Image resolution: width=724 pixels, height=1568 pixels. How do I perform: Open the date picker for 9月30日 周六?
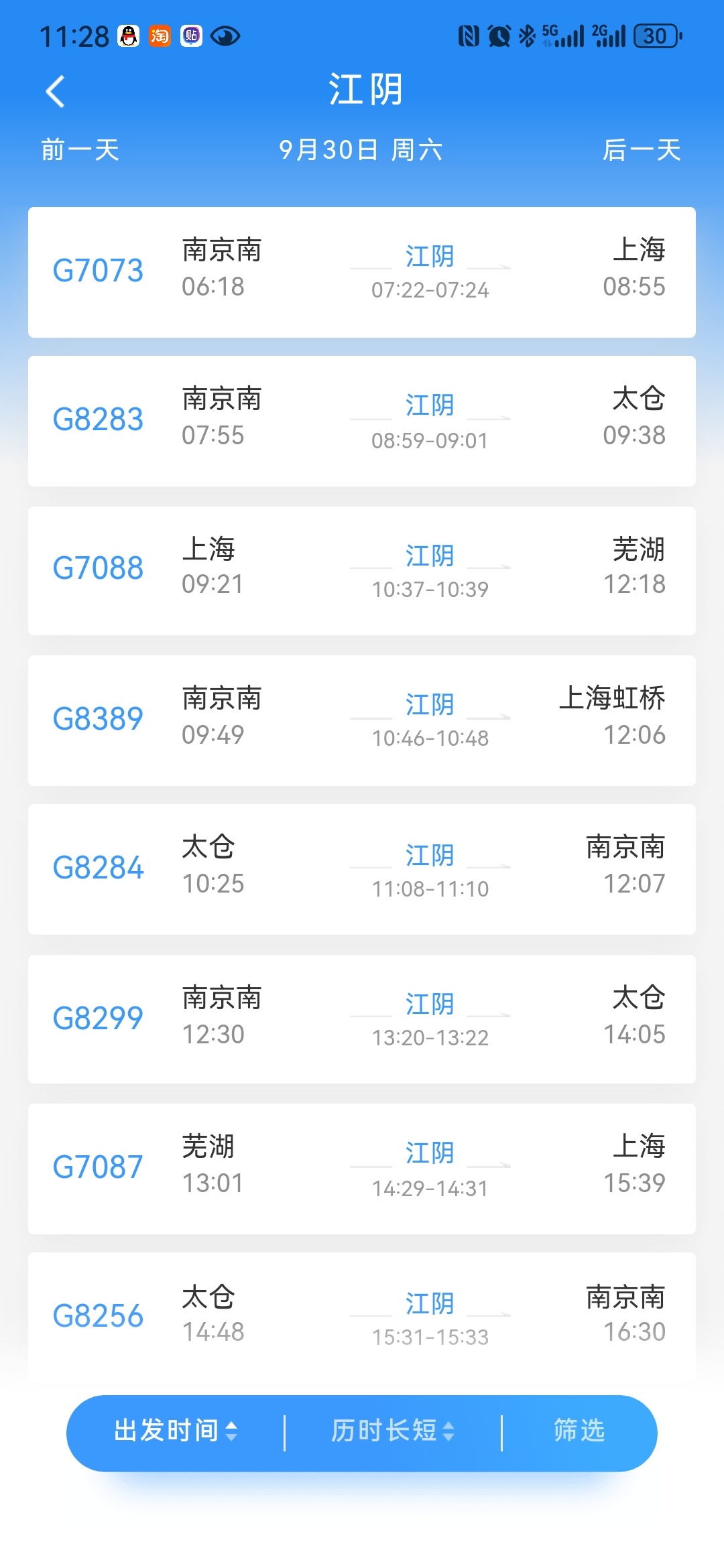(361, 150)
